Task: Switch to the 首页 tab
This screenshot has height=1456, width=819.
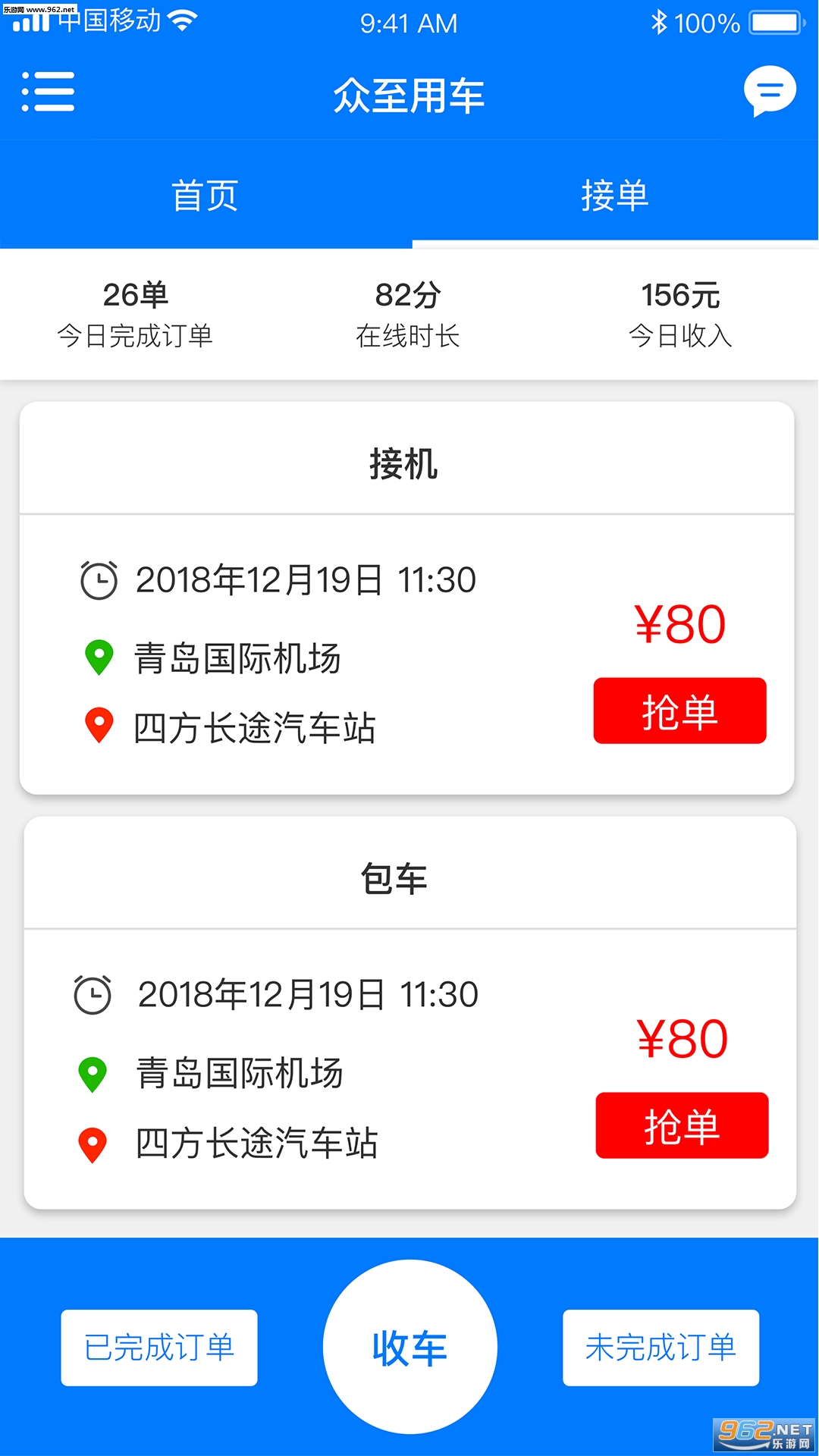Action: pyautogui.click(x=205, y=196)
